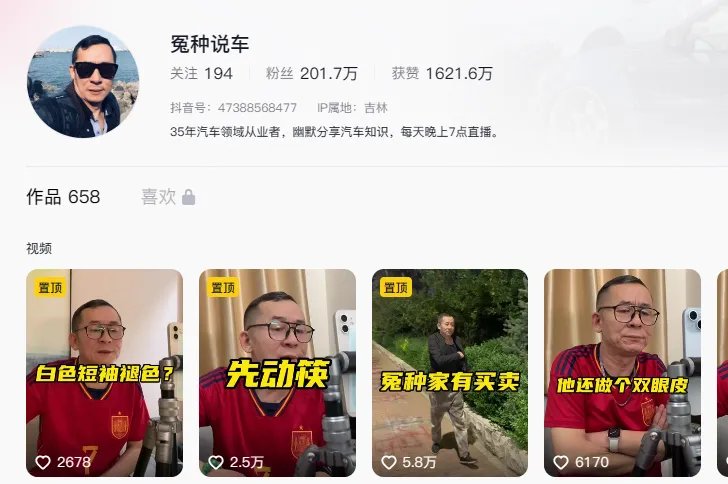The image size is (728, 484).
Task: Switch to the locked 喜欢 tab
Action: point(167,197)
